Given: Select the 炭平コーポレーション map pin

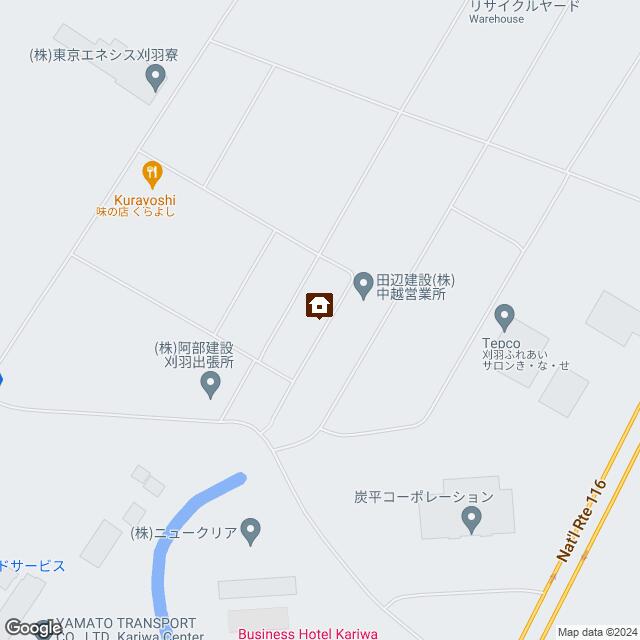Looking at the screenshot, I should click(x=472, y=518).
